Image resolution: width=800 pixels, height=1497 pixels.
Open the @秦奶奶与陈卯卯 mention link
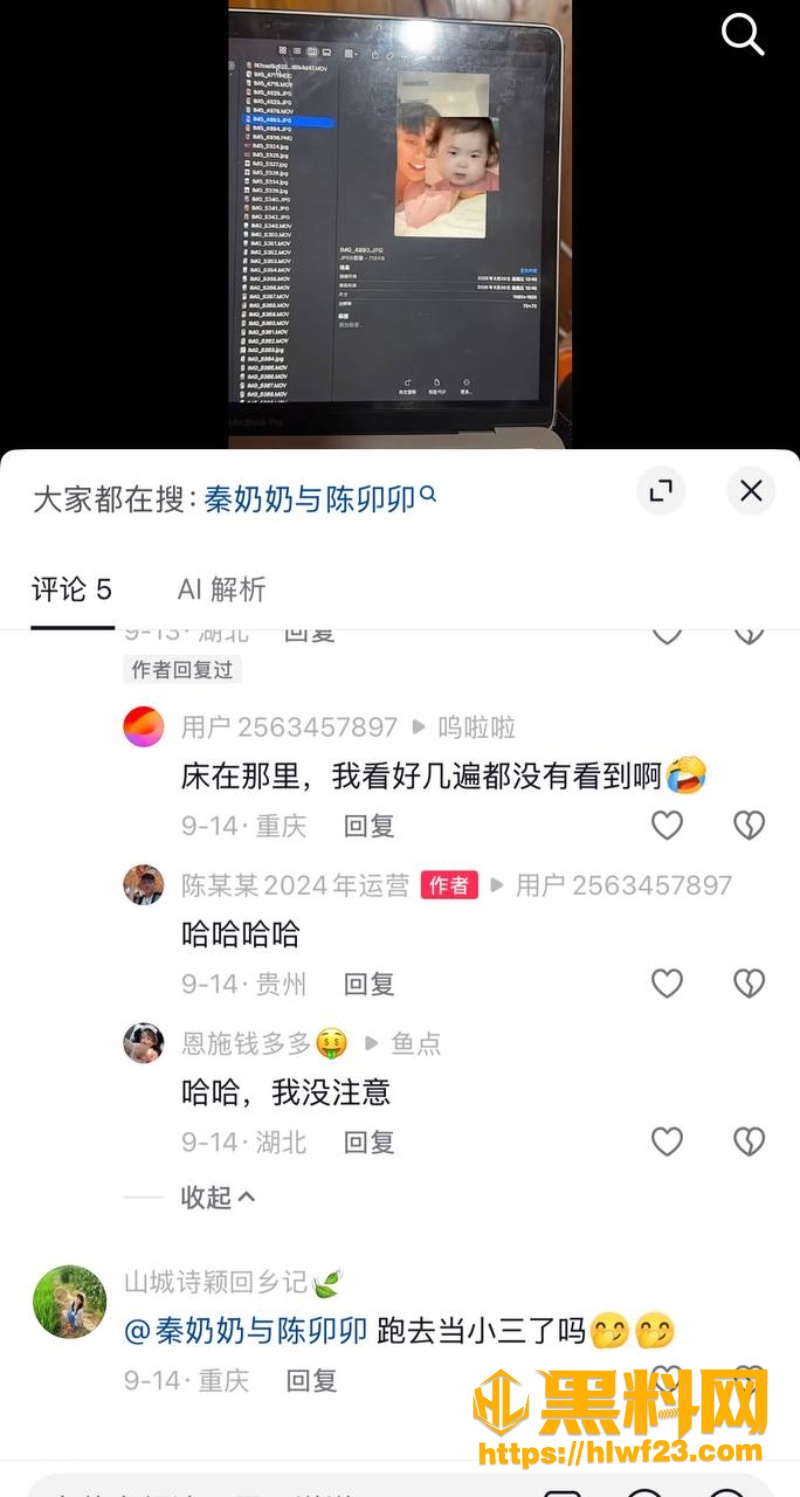pos(246,1331)
